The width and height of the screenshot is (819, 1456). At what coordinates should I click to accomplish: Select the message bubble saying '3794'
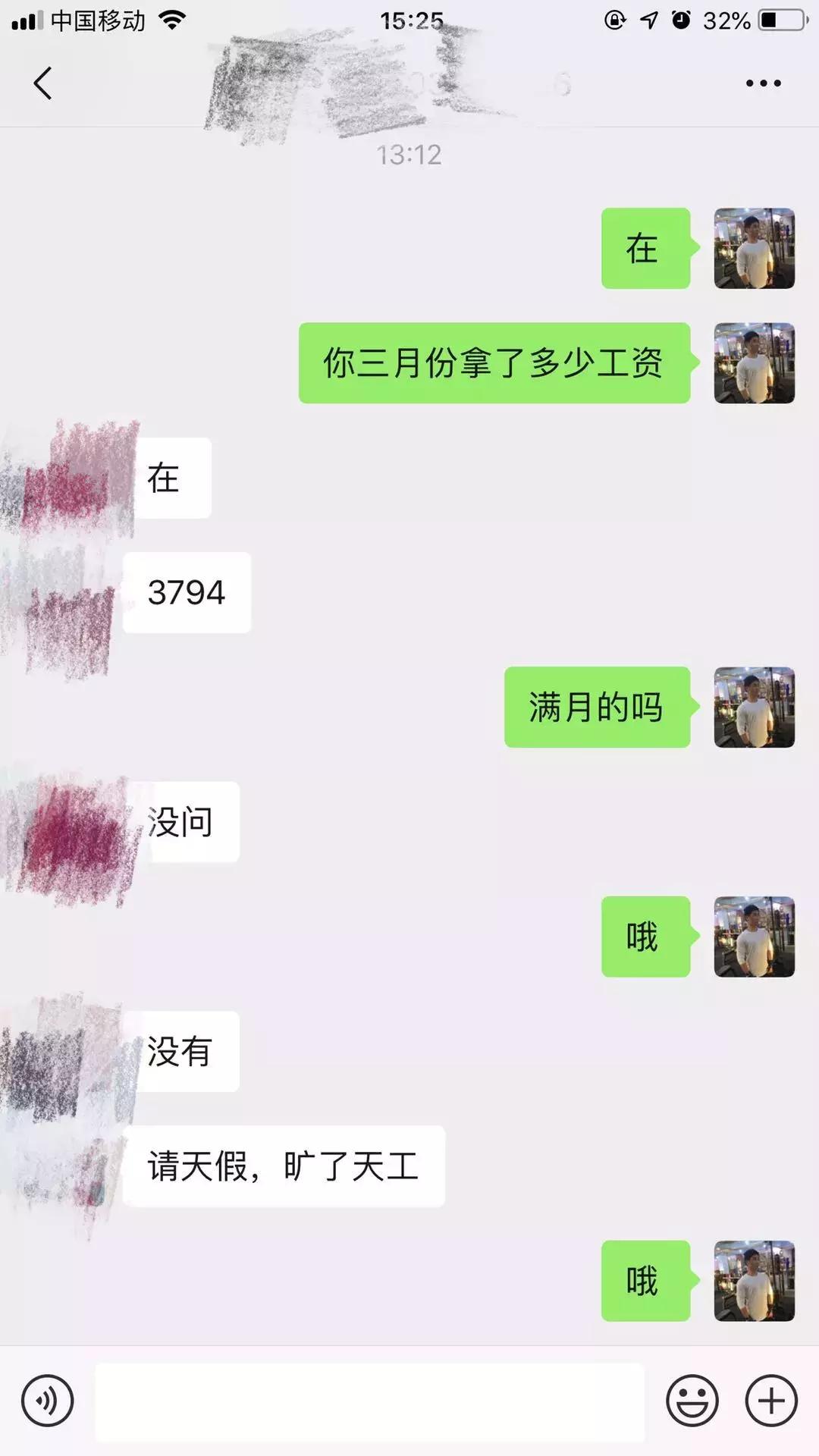[x=187, y=594]
